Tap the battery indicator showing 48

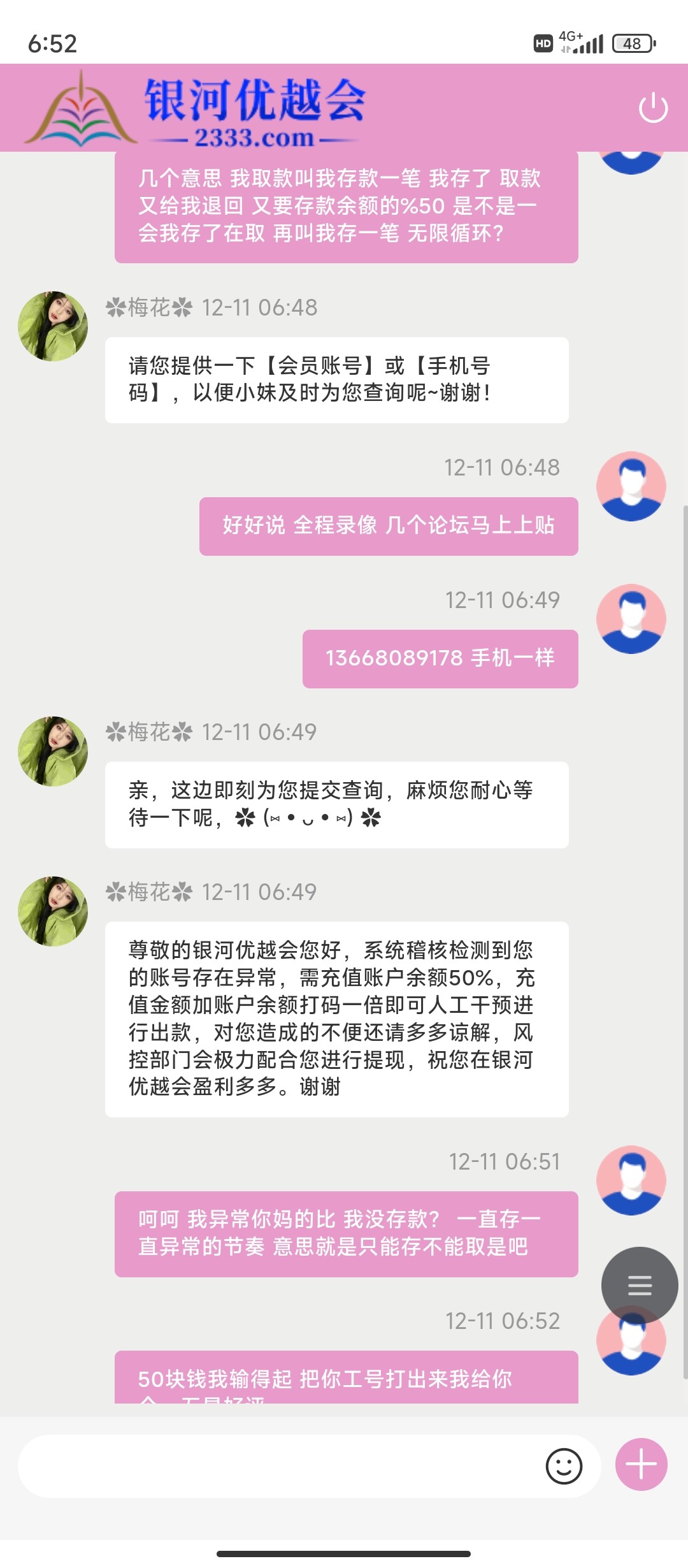pyautogui.click(x=629, y=42)
